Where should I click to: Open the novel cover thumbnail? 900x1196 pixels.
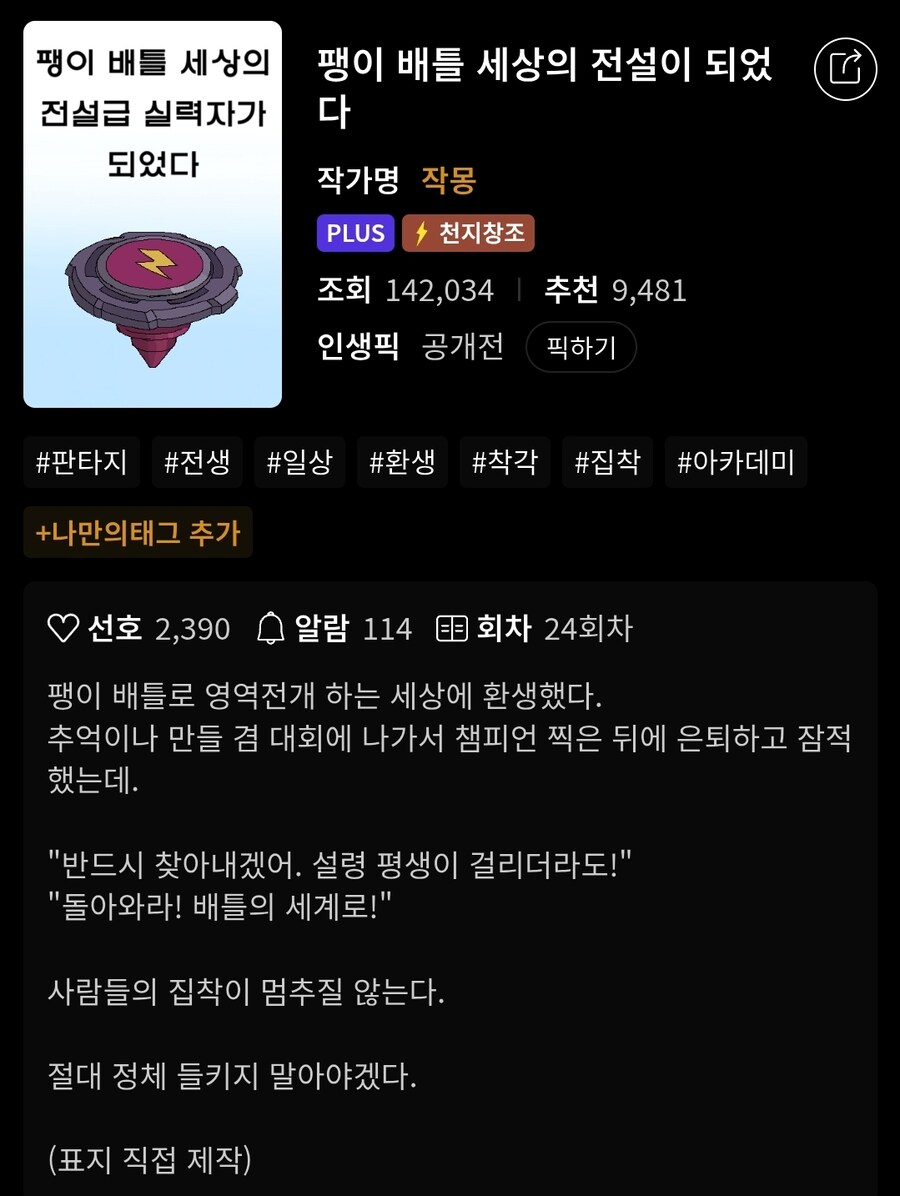pos(152,212)
